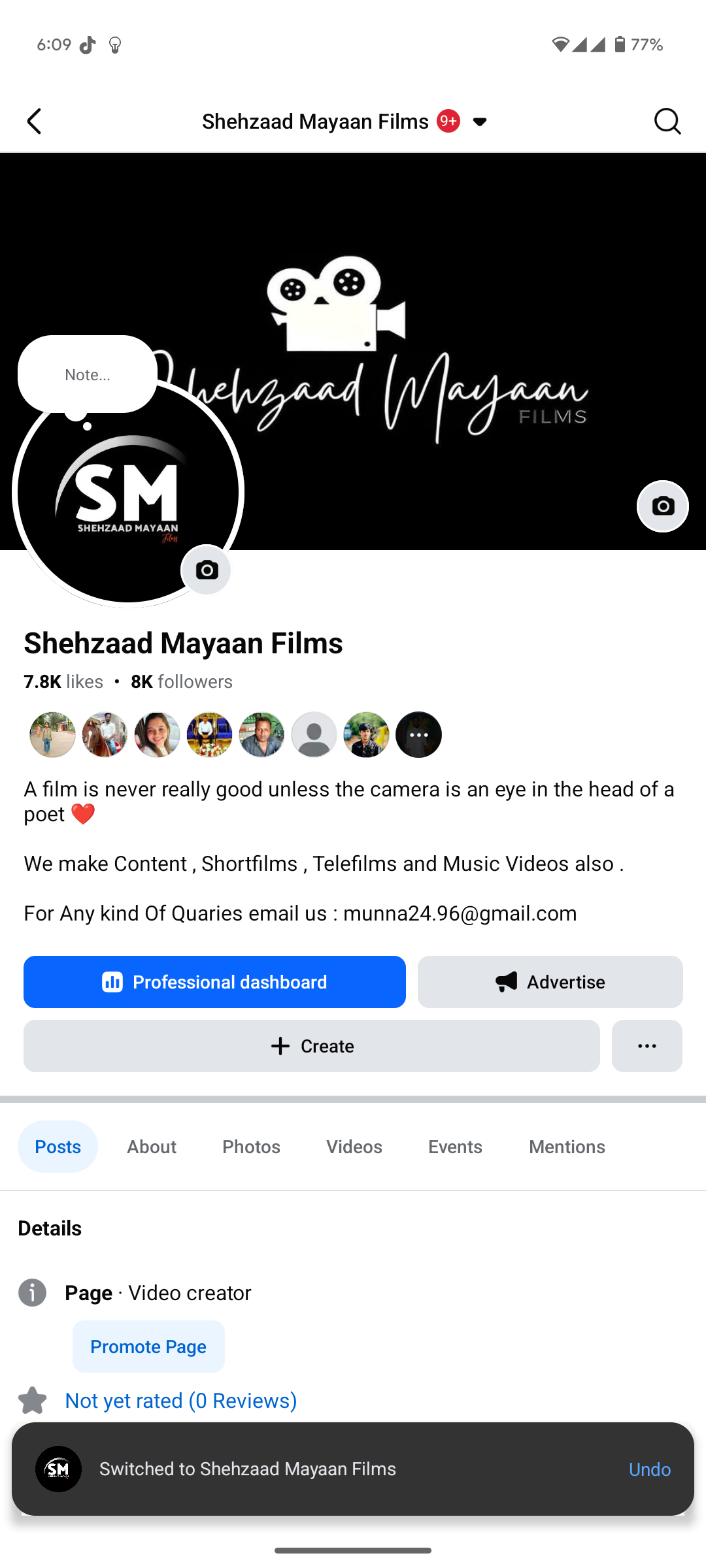Switch to the Events tab
Image resolution: width=706 pixels, height=1568 pixels.
[x=455, y=1147]
